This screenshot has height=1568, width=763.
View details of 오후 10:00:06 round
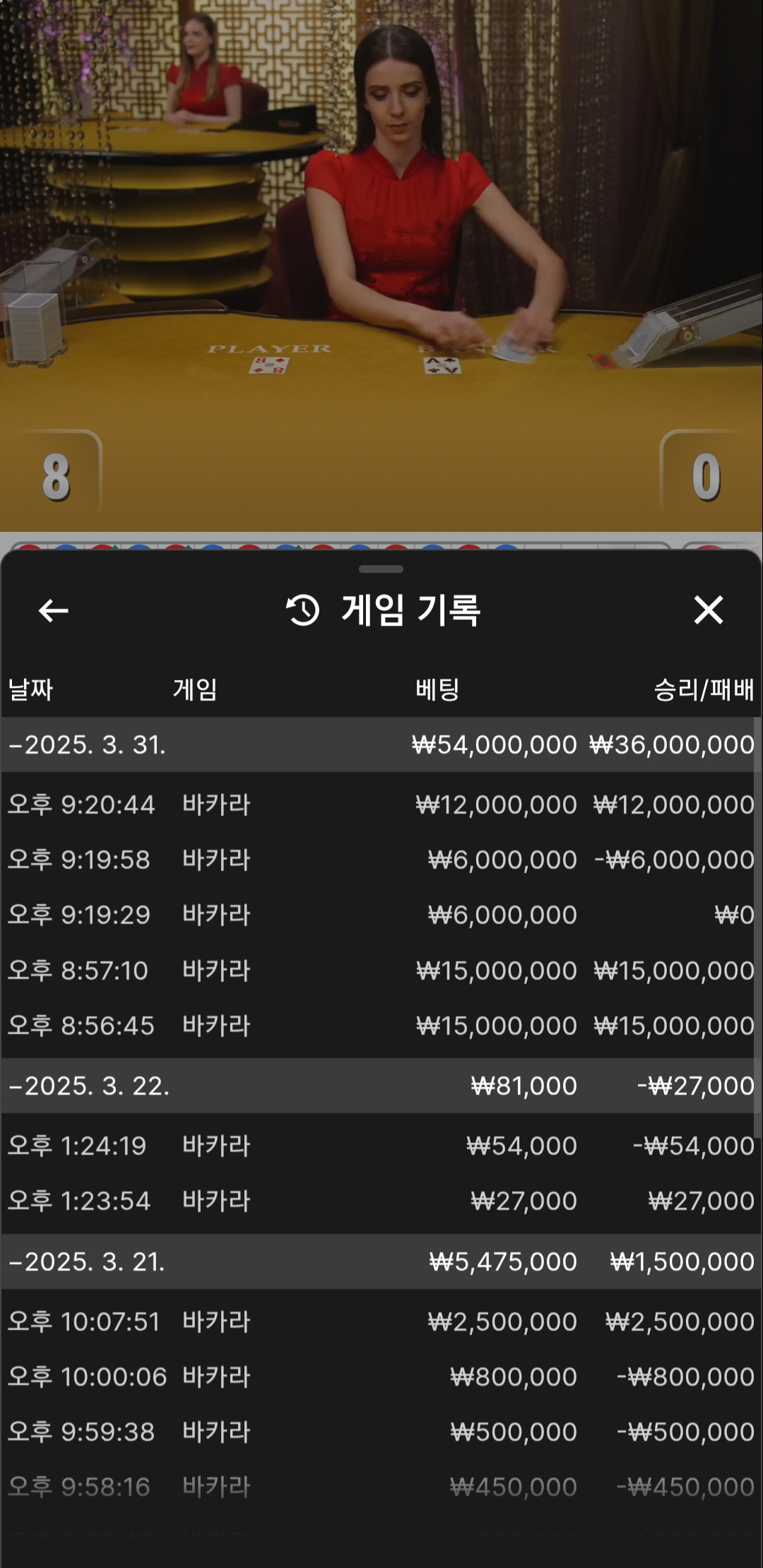point(380,1377)
